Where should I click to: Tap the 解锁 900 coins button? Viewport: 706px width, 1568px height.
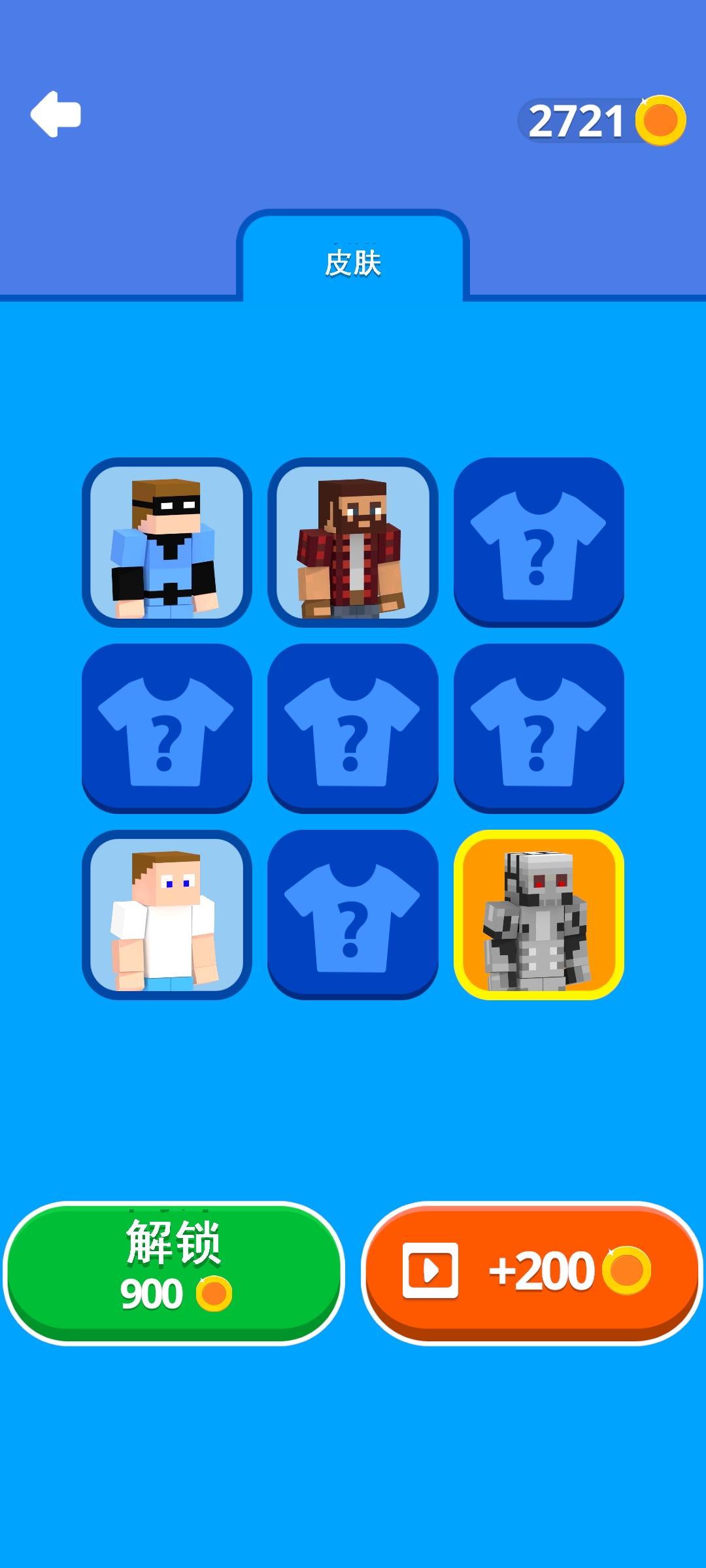[174, 1273]
